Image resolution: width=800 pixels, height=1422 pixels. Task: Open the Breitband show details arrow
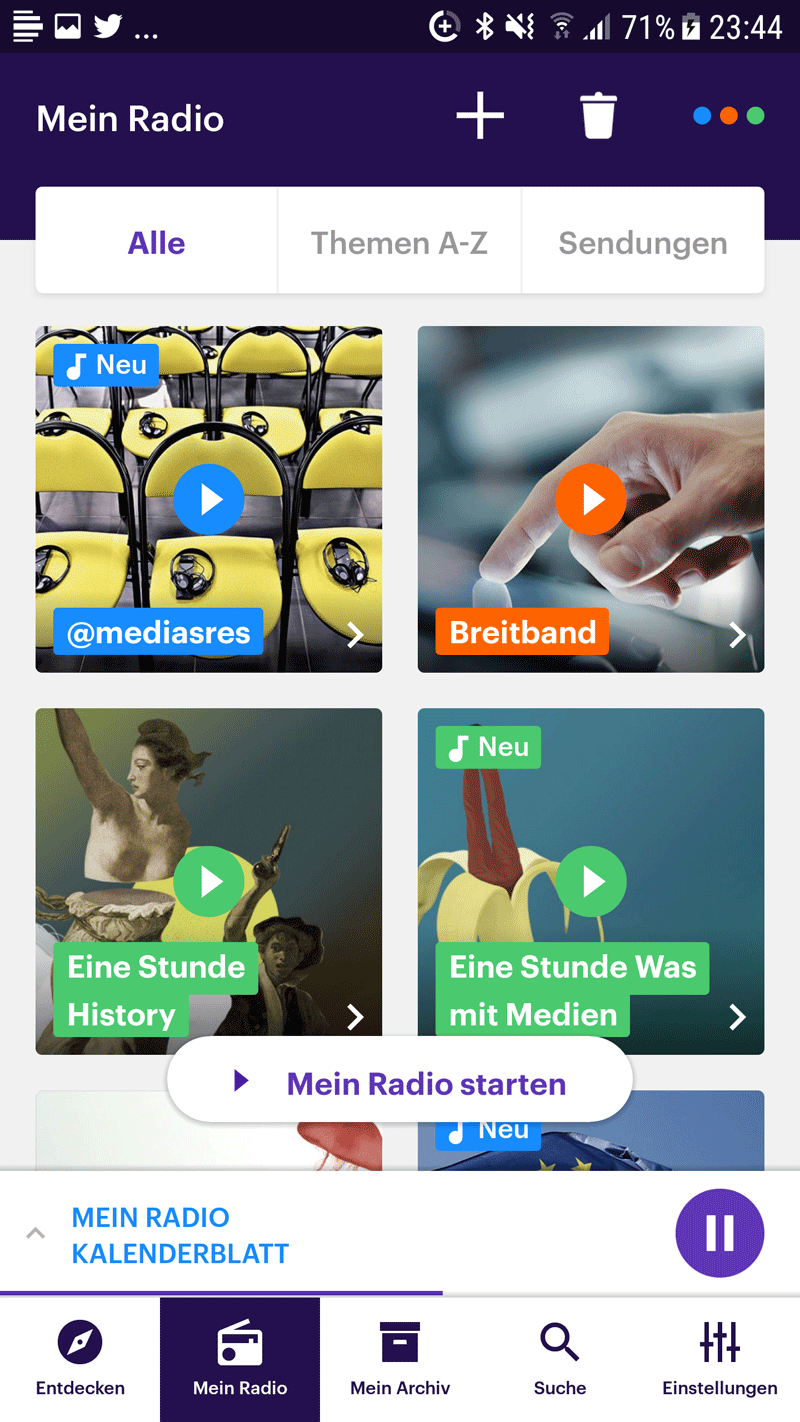point(737,634)
